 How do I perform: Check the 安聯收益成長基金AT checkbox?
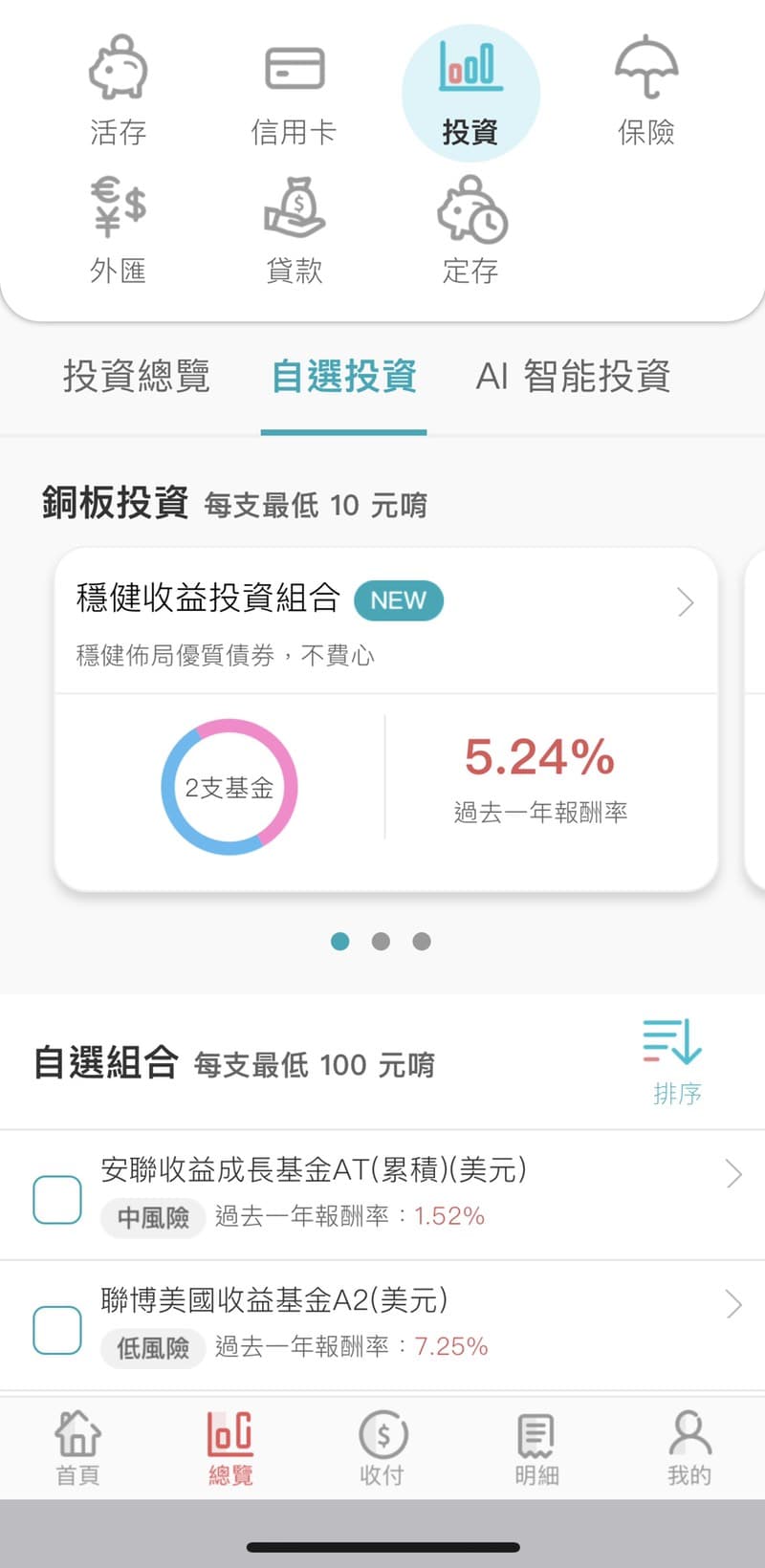tap(57, 1199)
